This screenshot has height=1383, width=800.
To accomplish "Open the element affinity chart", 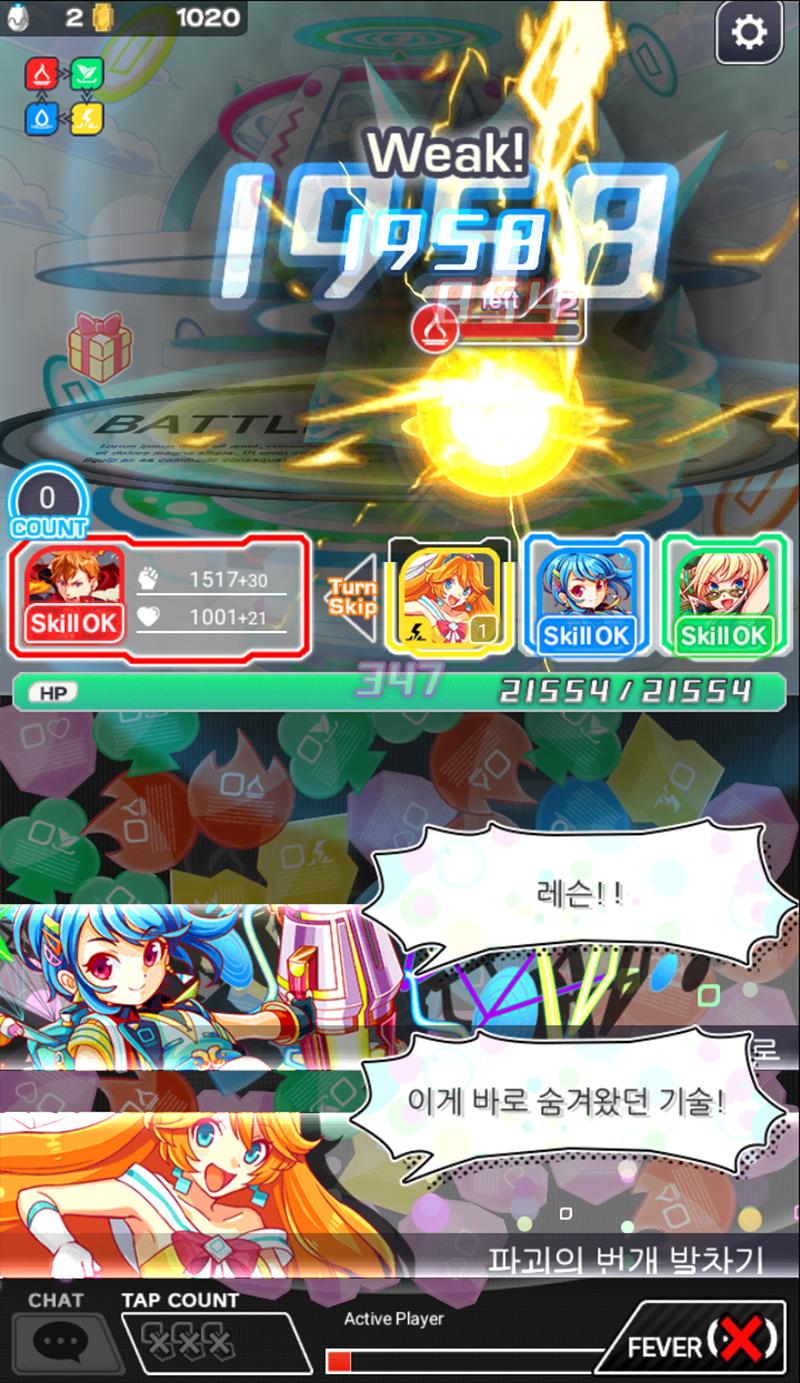I will pos(65,95).
